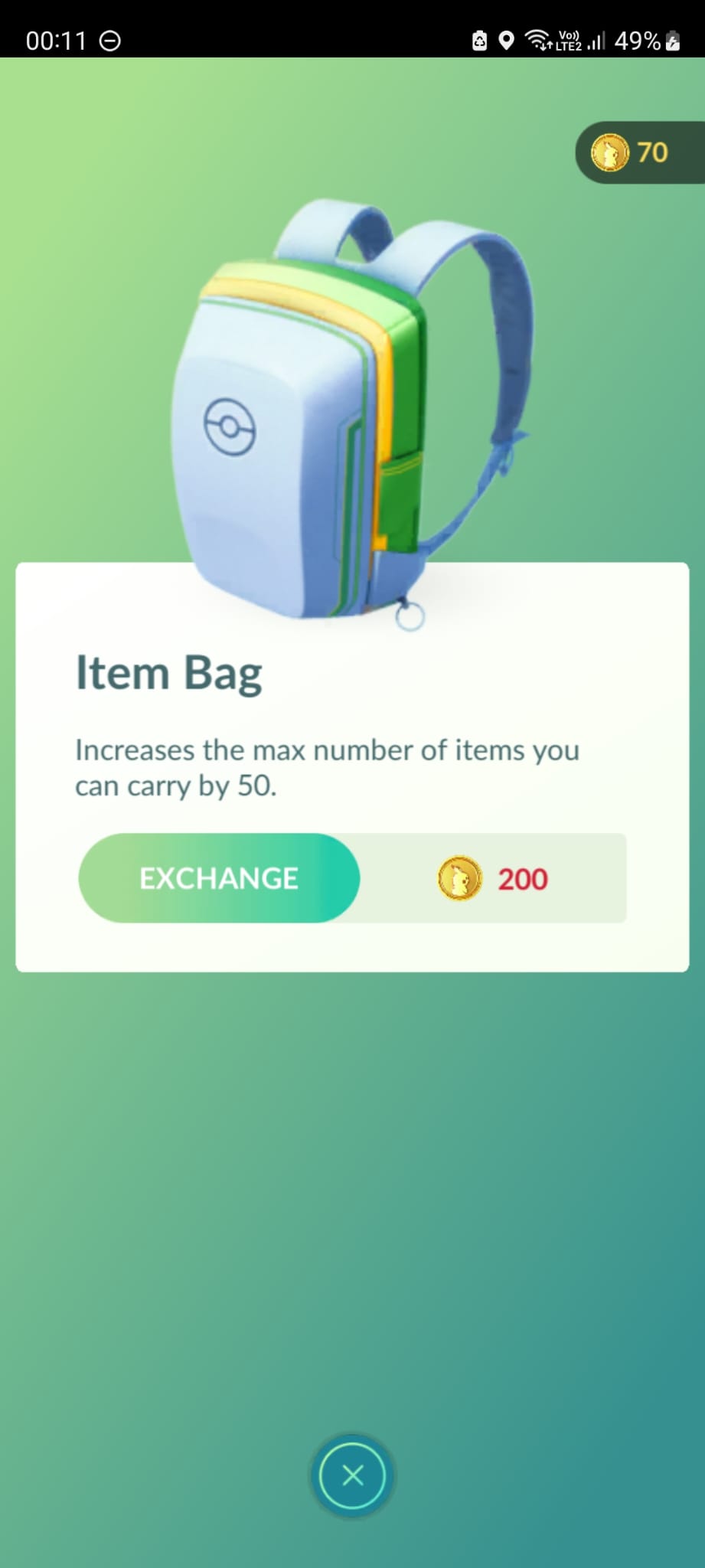Tap the Exchange button for Item Bag
Screen dimensions: 705x1568
point(219,878)
